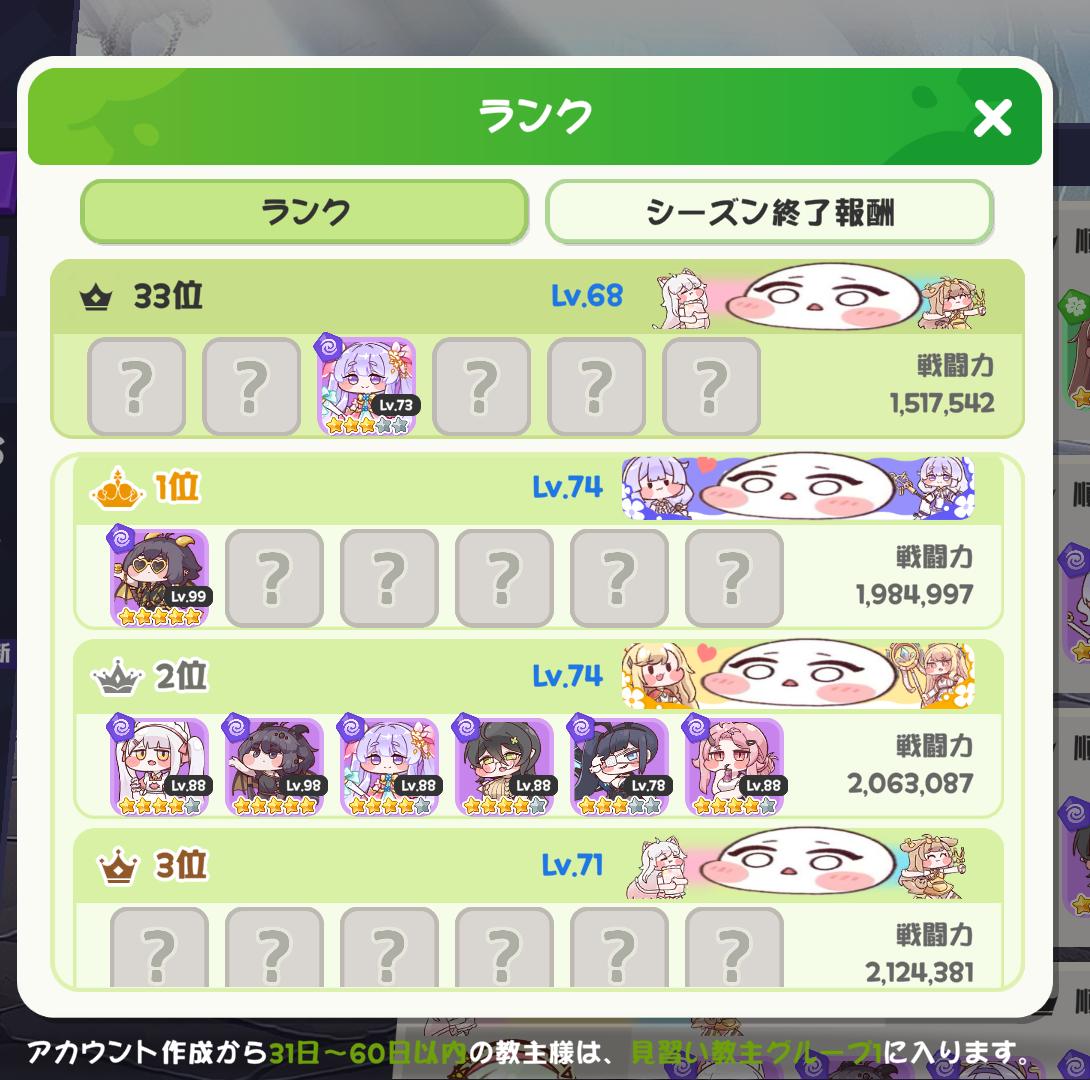Open the 1位 player's row

(538, 542)
